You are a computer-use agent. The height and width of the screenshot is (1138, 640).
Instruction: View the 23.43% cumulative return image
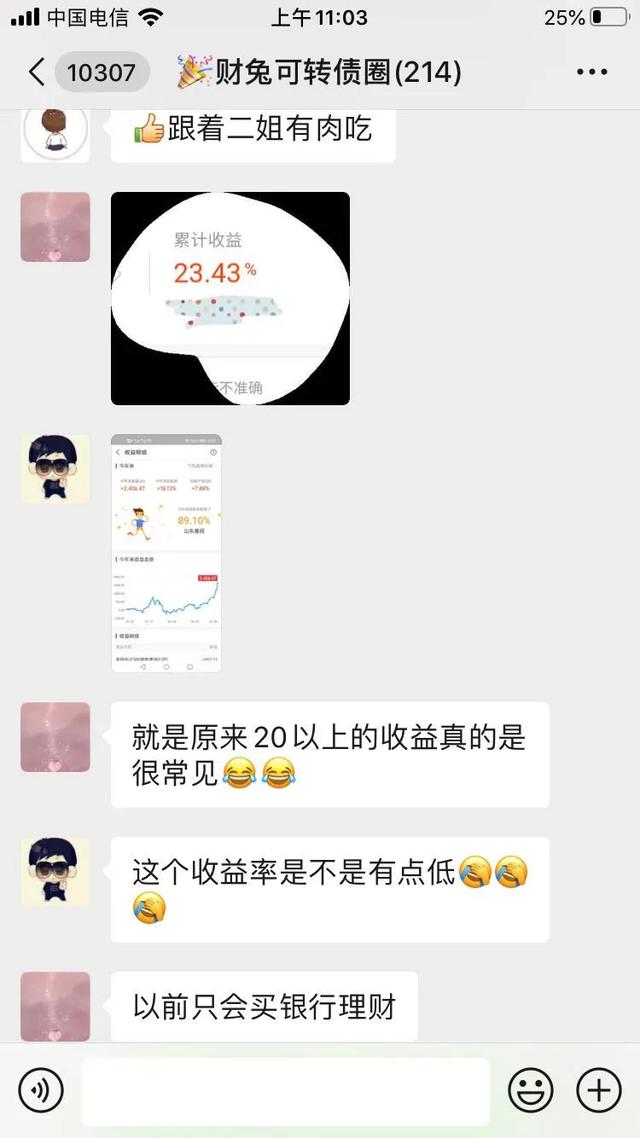(x=230, y=298)
